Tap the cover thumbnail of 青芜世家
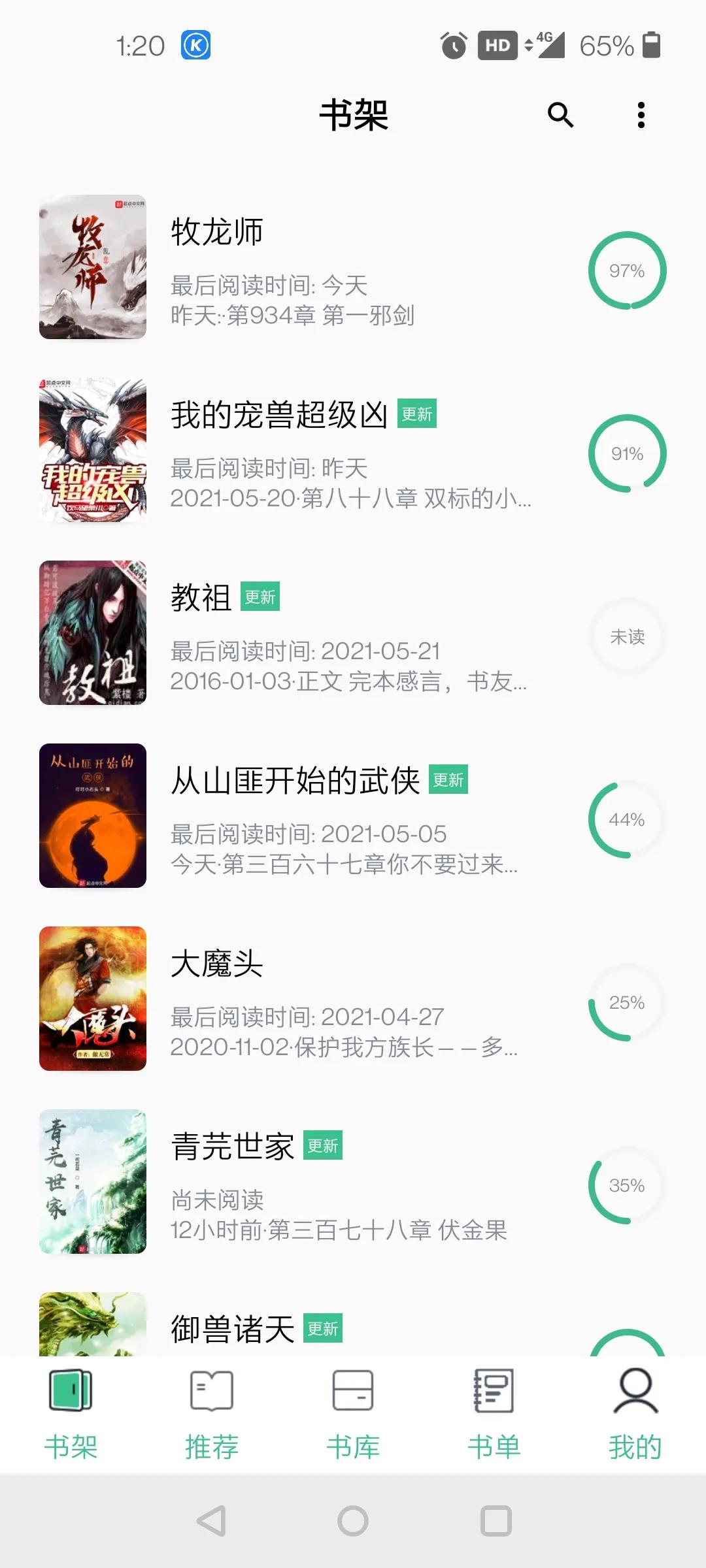This screenshot has width=706, height=1568. click(92, 1183)
